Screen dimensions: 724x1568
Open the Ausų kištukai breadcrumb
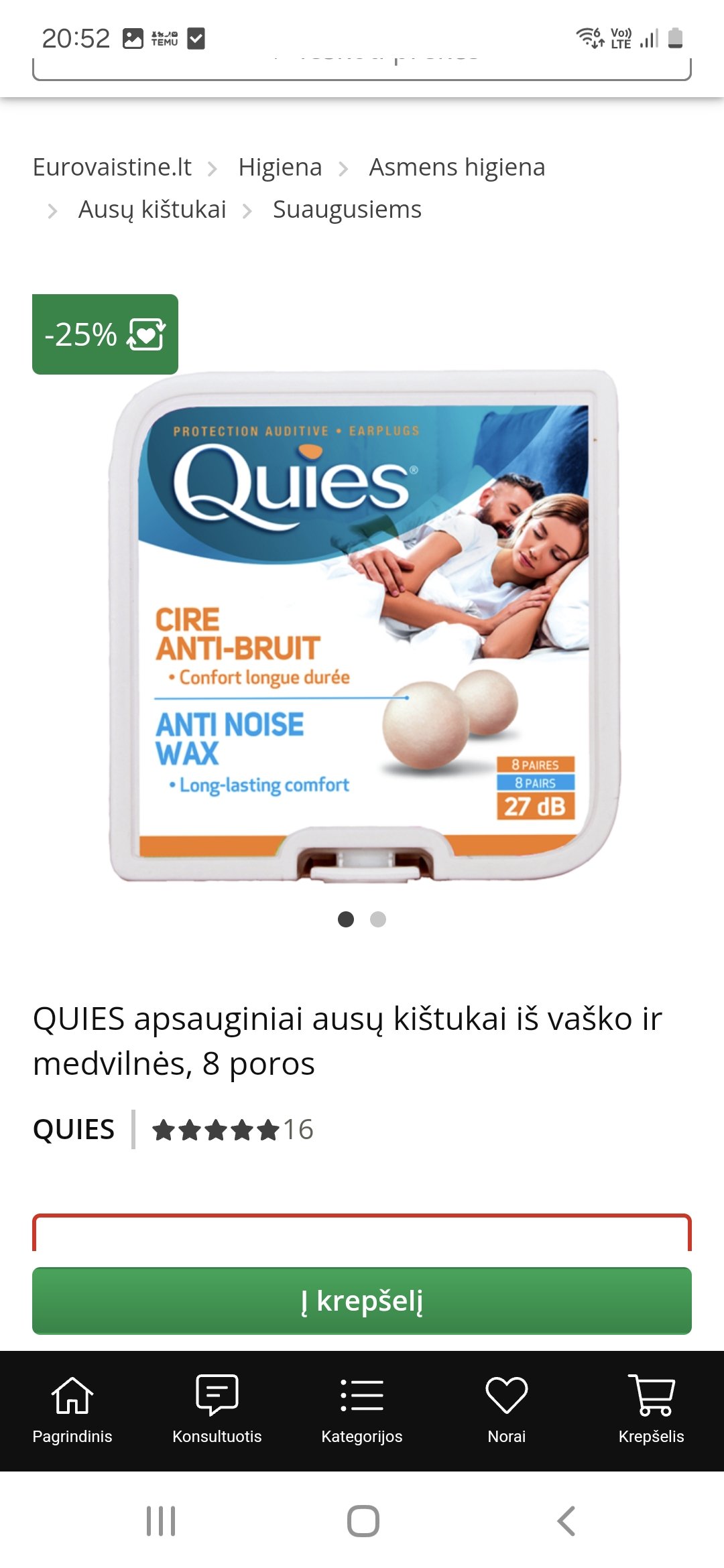pos(152,210)
